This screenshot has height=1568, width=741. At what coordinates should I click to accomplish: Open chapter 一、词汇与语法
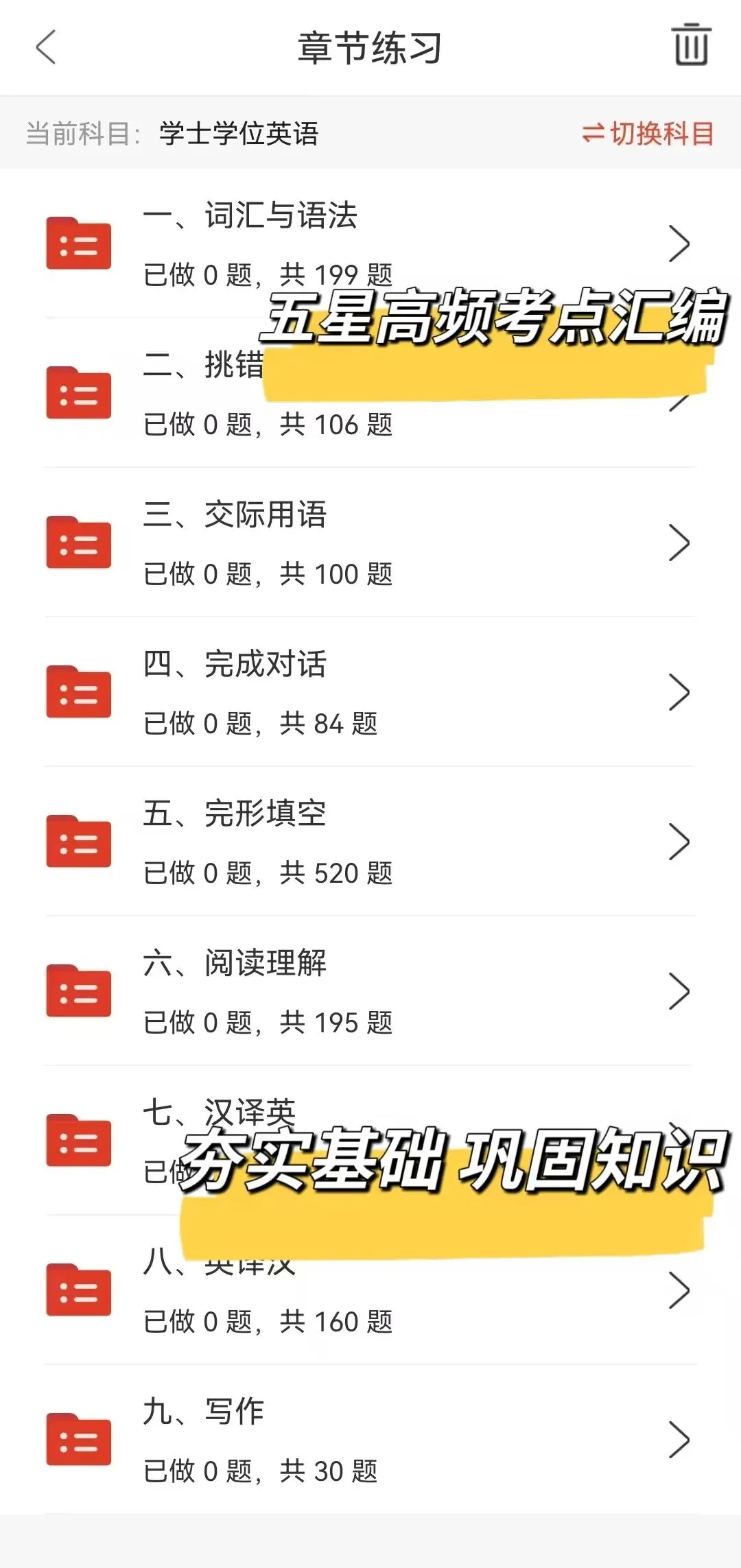tap(370, 243)
